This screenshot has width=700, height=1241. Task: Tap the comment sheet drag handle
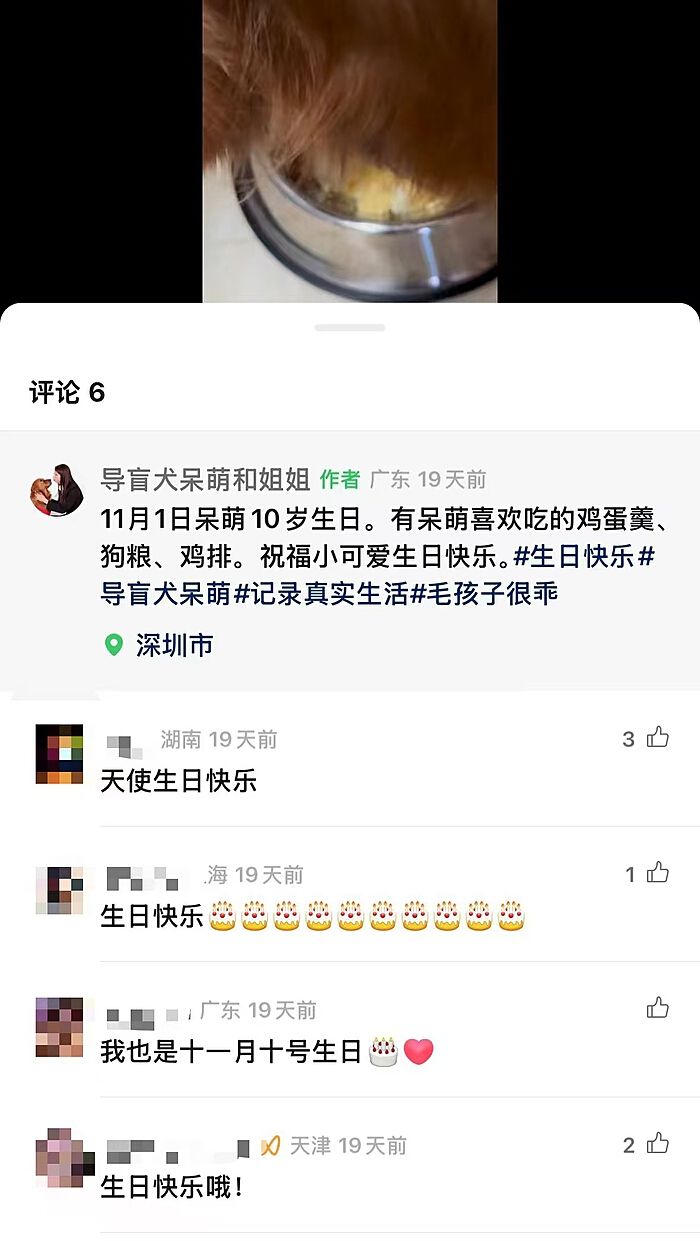(350, 327)
